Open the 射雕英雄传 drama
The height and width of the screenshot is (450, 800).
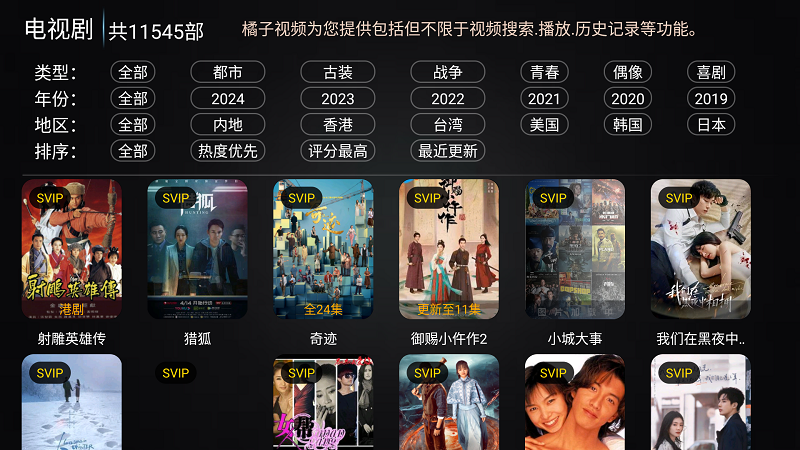point(72,249)
